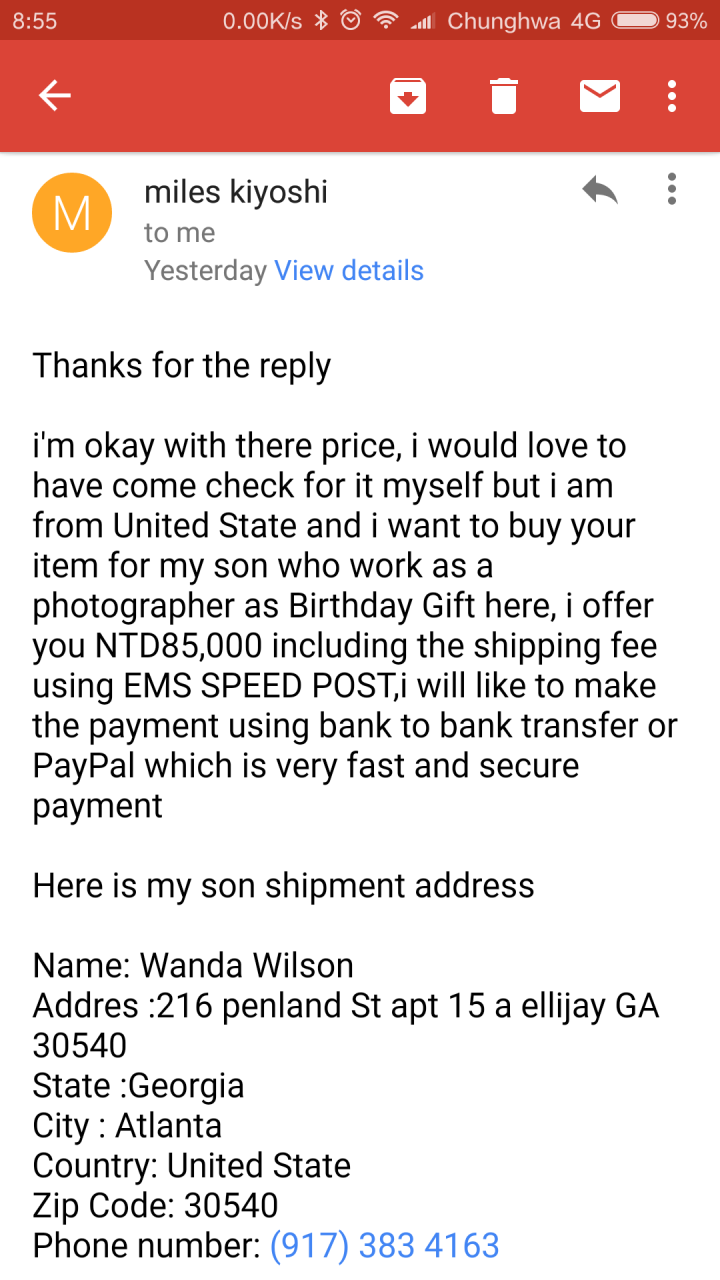Screen dimensions: 720x1280
Task: Archive this email
Action: pos(408,96)
